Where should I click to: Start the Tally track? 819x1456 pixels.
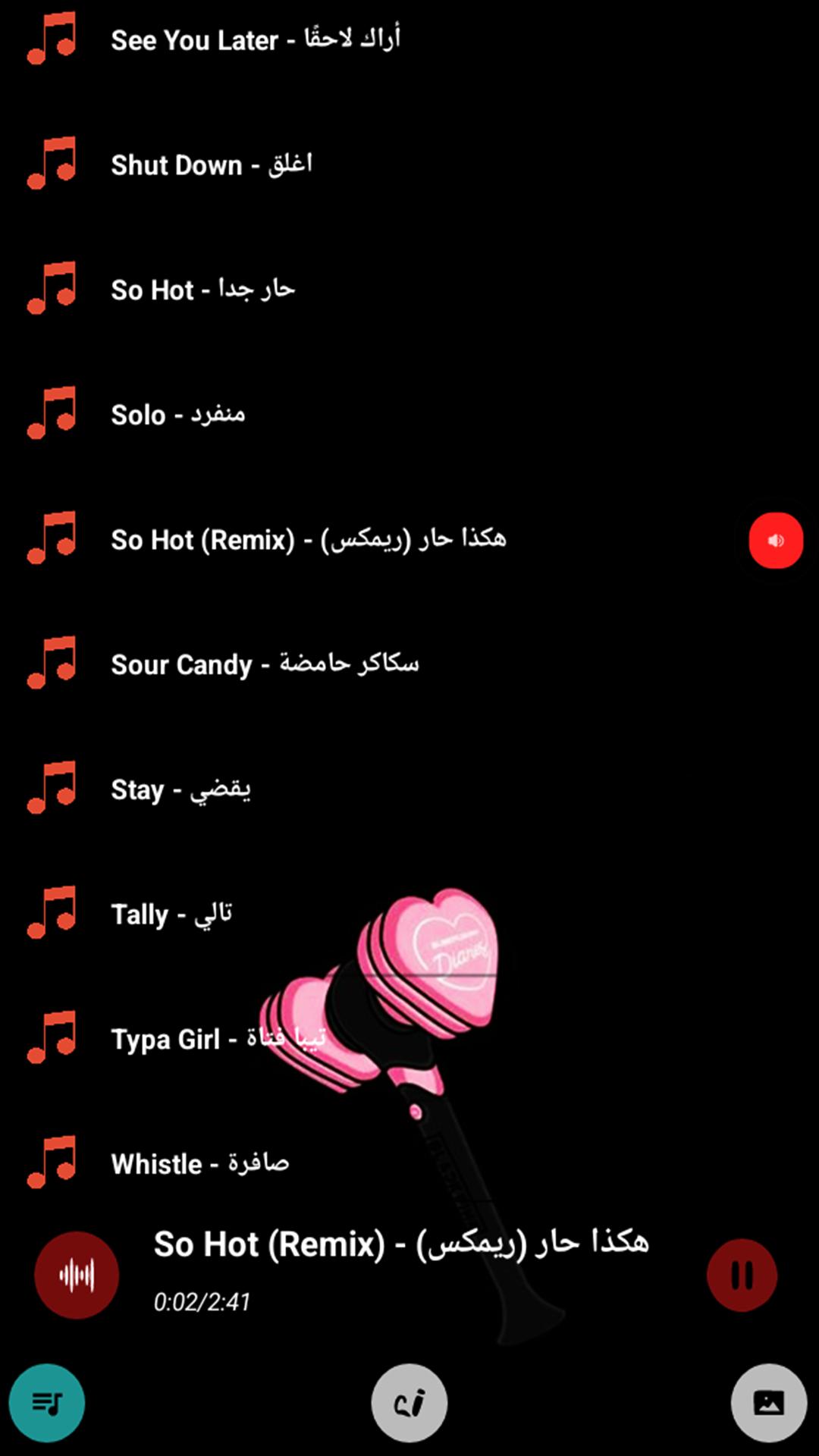(171, 915)
